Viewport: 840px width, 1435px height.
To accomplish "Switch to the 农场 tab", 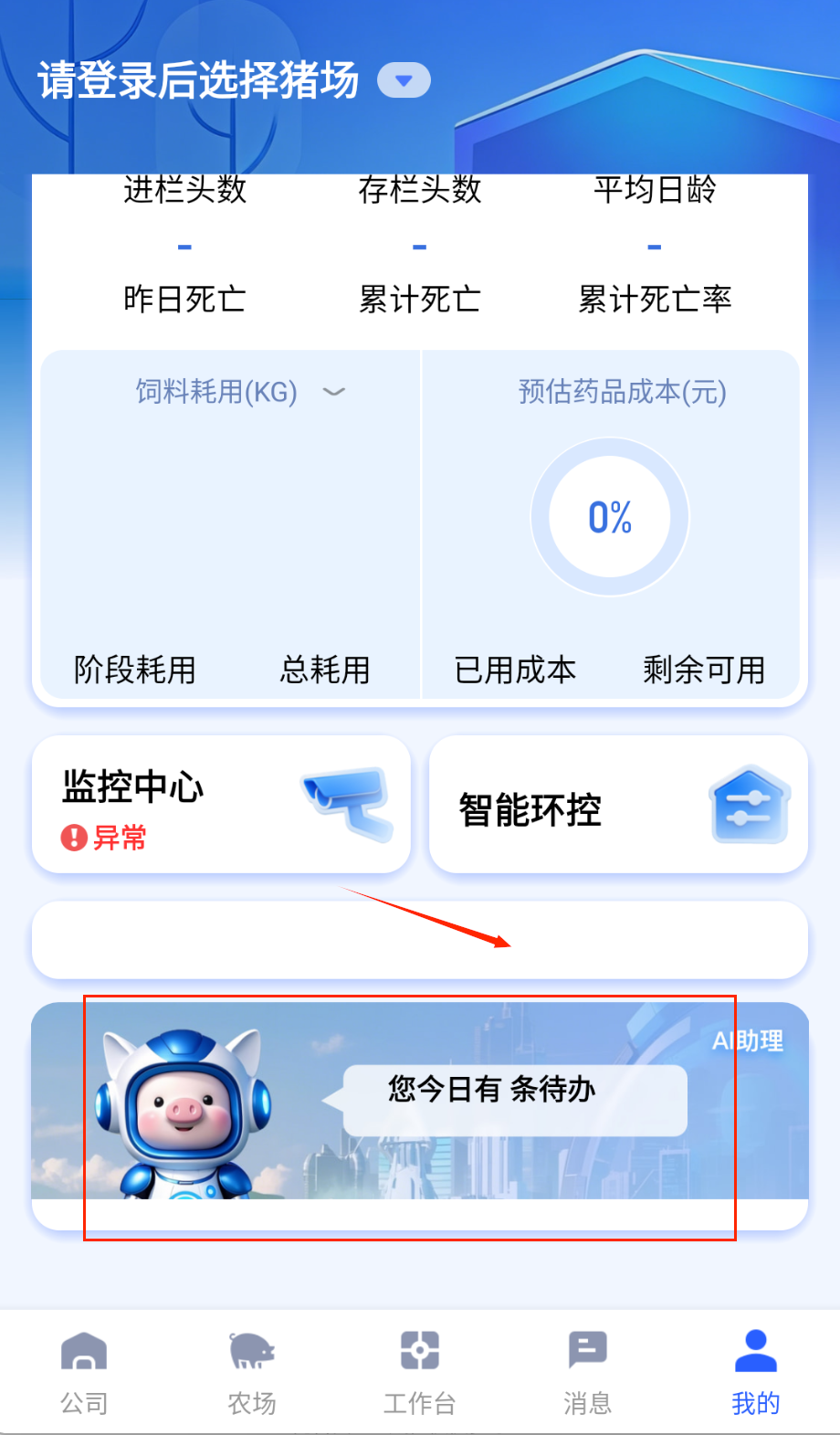I will point(252,1371).
